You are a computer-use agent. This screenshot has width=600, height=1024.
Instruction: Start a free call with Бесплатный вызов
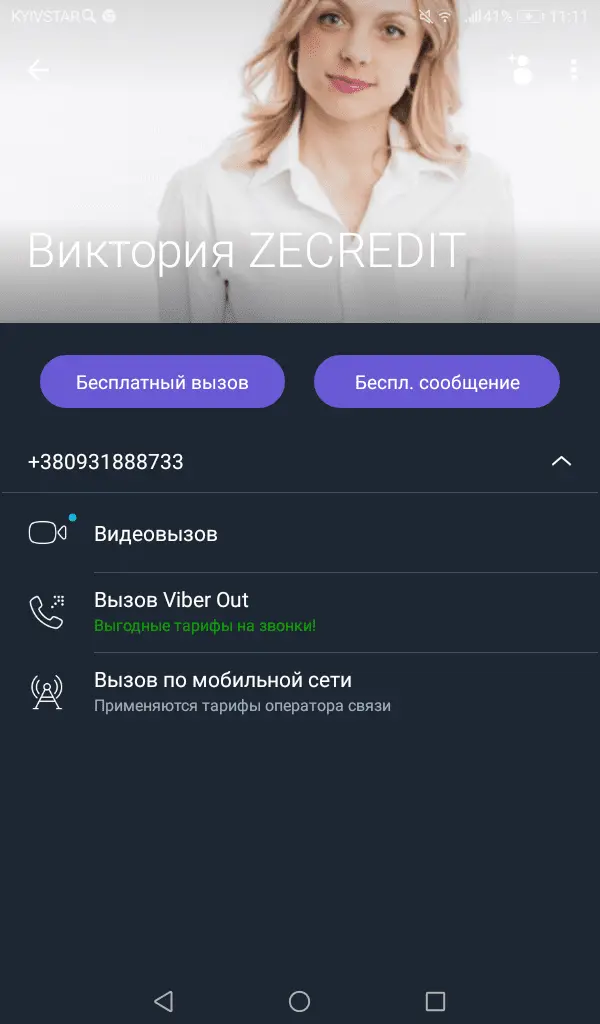(162, 382)
